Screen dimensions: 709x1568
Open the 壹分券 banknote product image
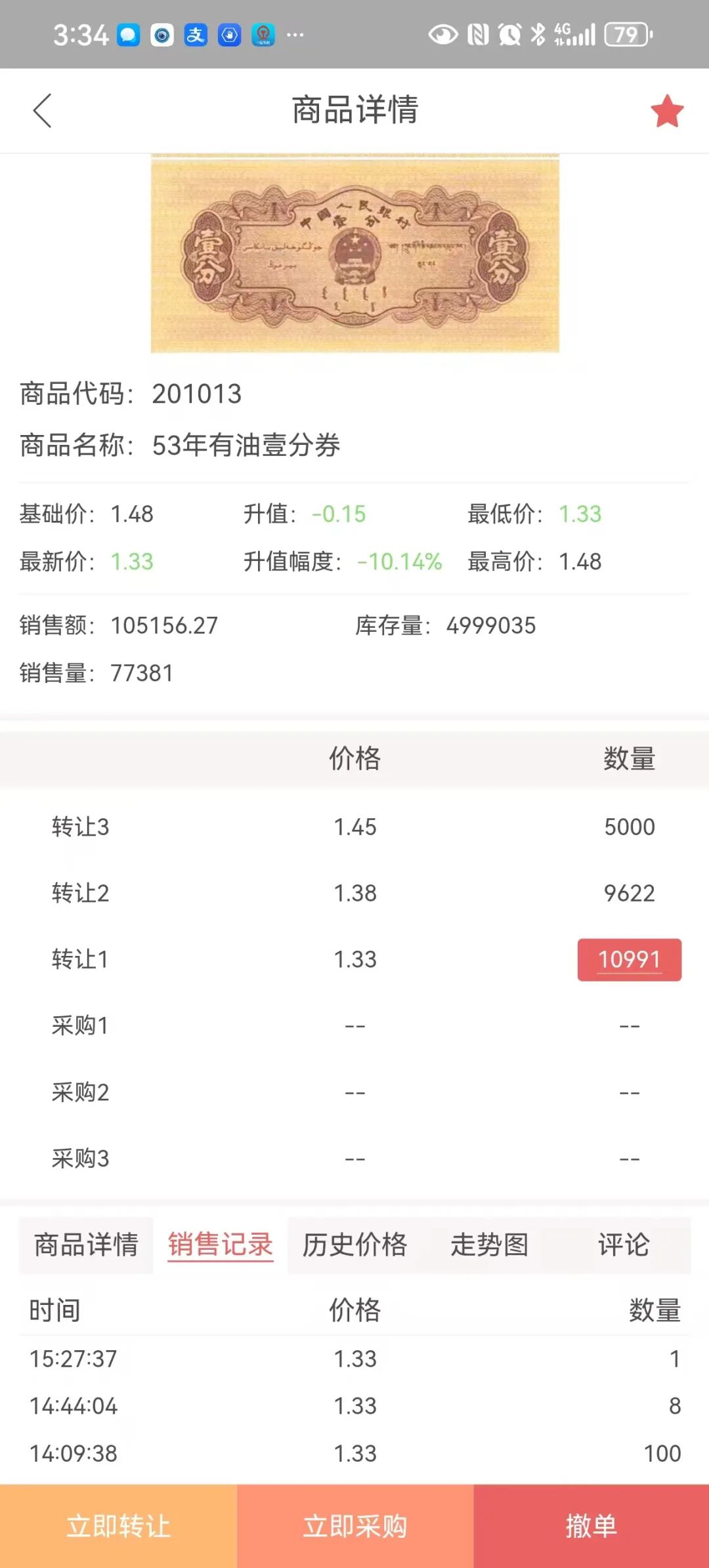click(354, 254)
